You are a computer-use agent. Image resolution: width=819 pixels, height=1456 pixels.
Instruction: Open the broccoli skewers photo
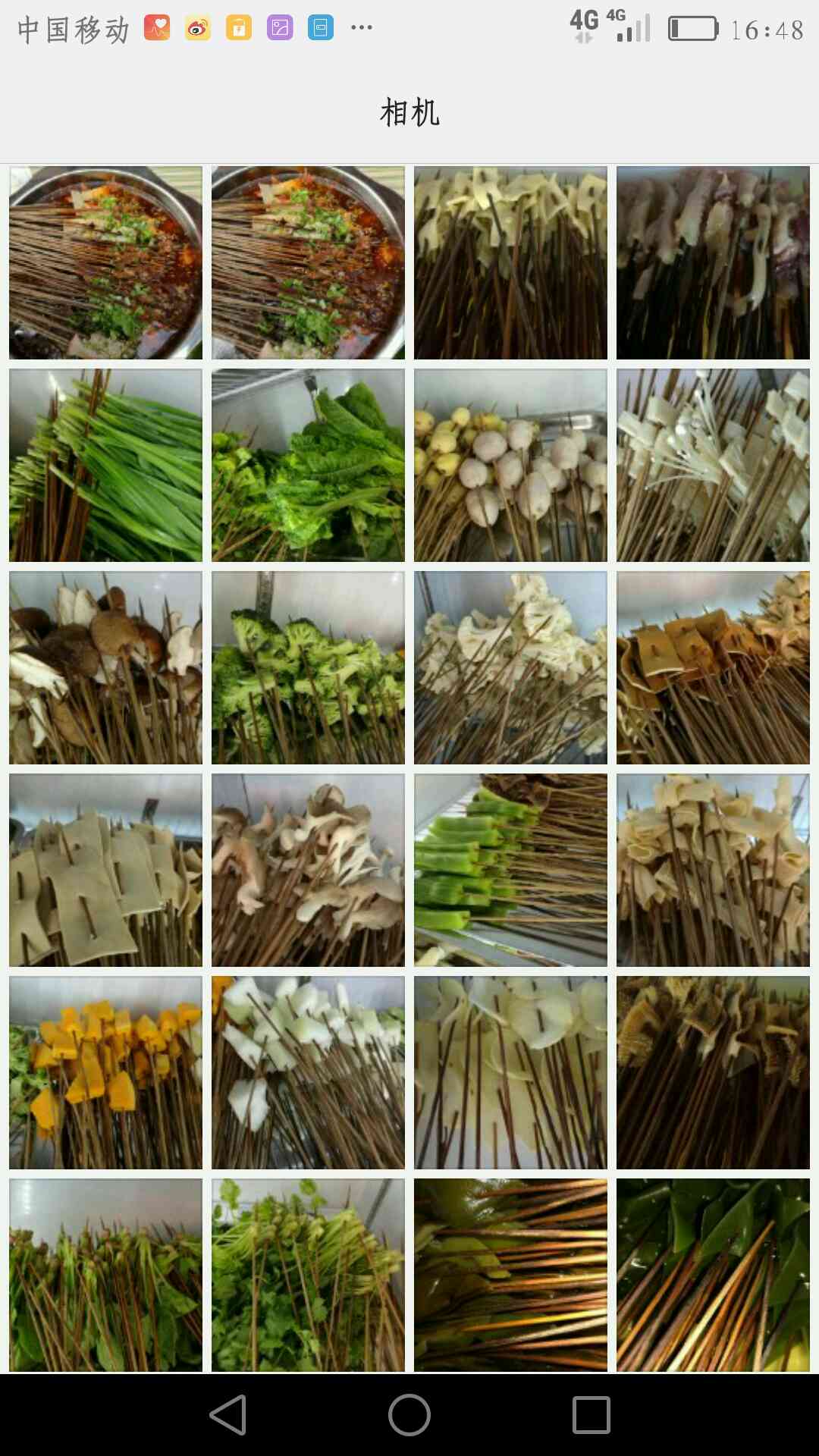point(308,667)
